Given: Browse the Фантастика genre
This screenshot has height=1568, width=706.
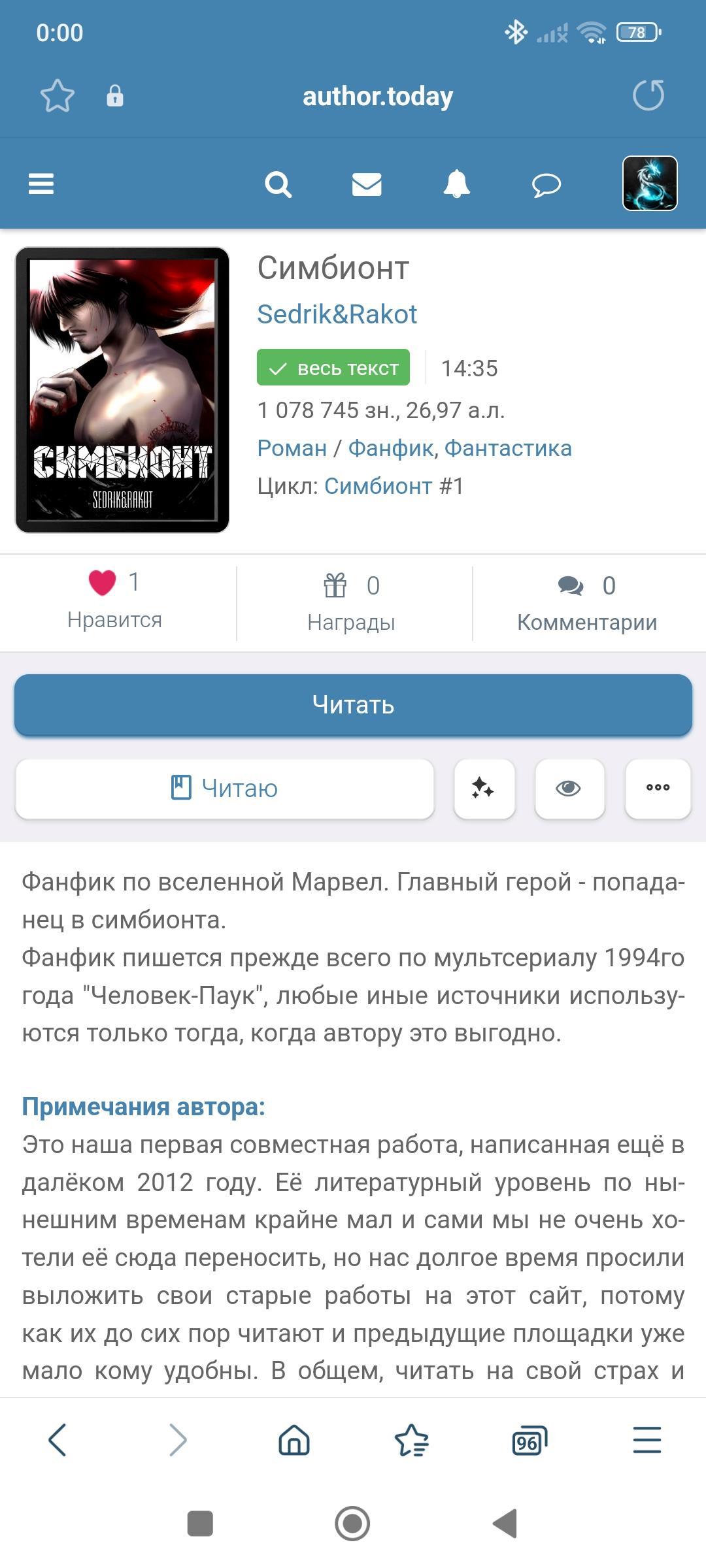Looking at the screenshot, I should click(x=508, y=448).
